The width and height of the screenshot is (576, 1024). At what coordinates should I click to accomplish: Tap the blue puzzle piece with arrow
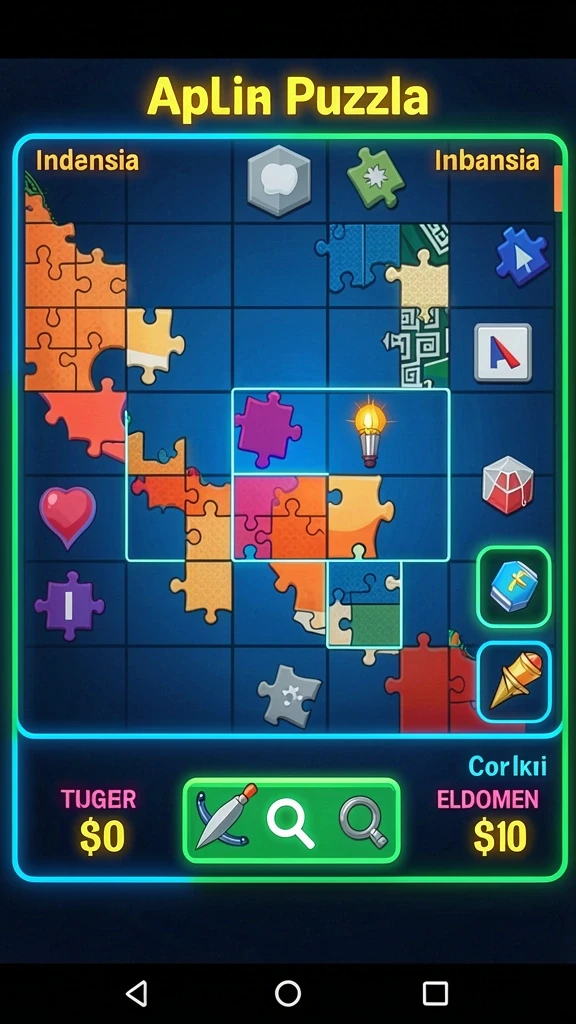[x=522, y=257]
